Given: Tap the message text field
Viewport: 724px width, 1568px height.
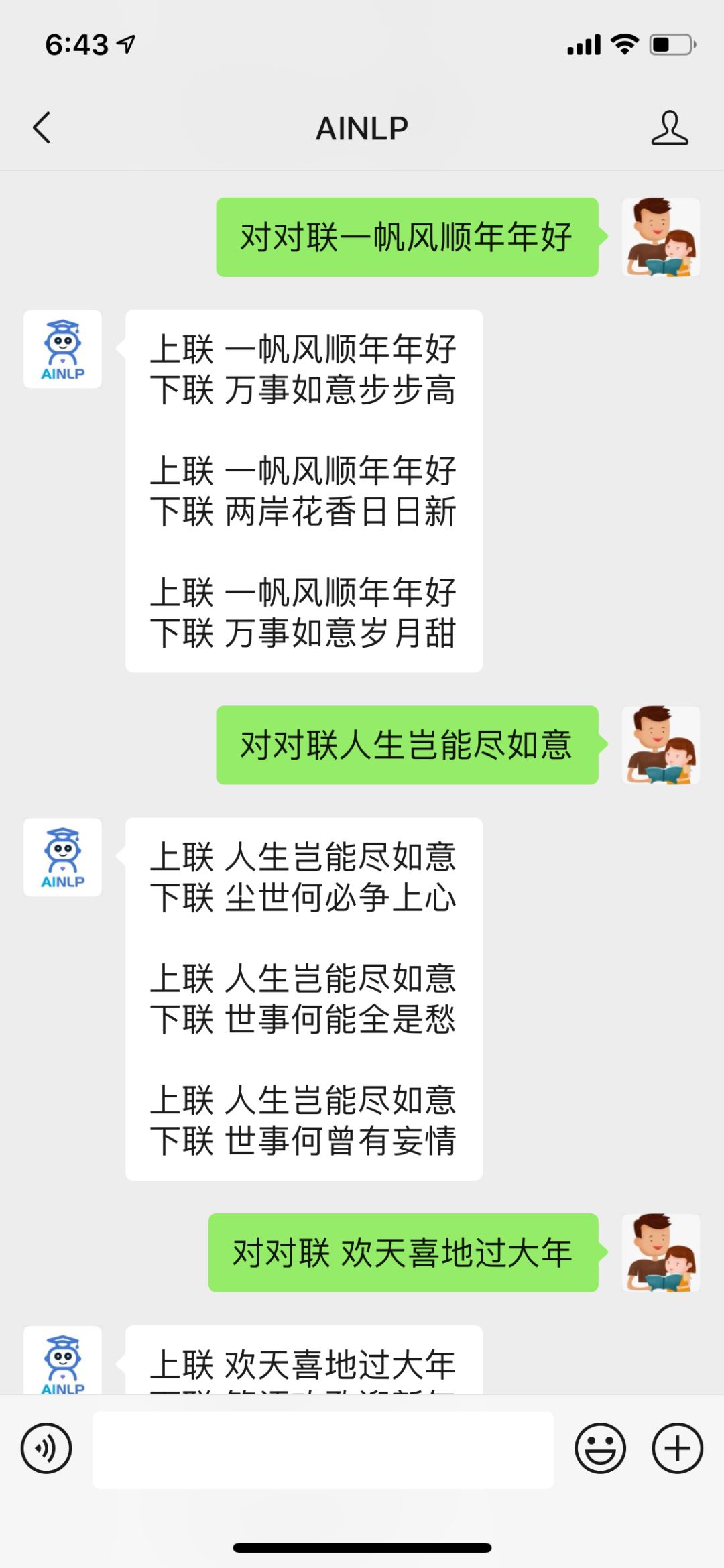Looking at the screenshot, I should 323,1449.
